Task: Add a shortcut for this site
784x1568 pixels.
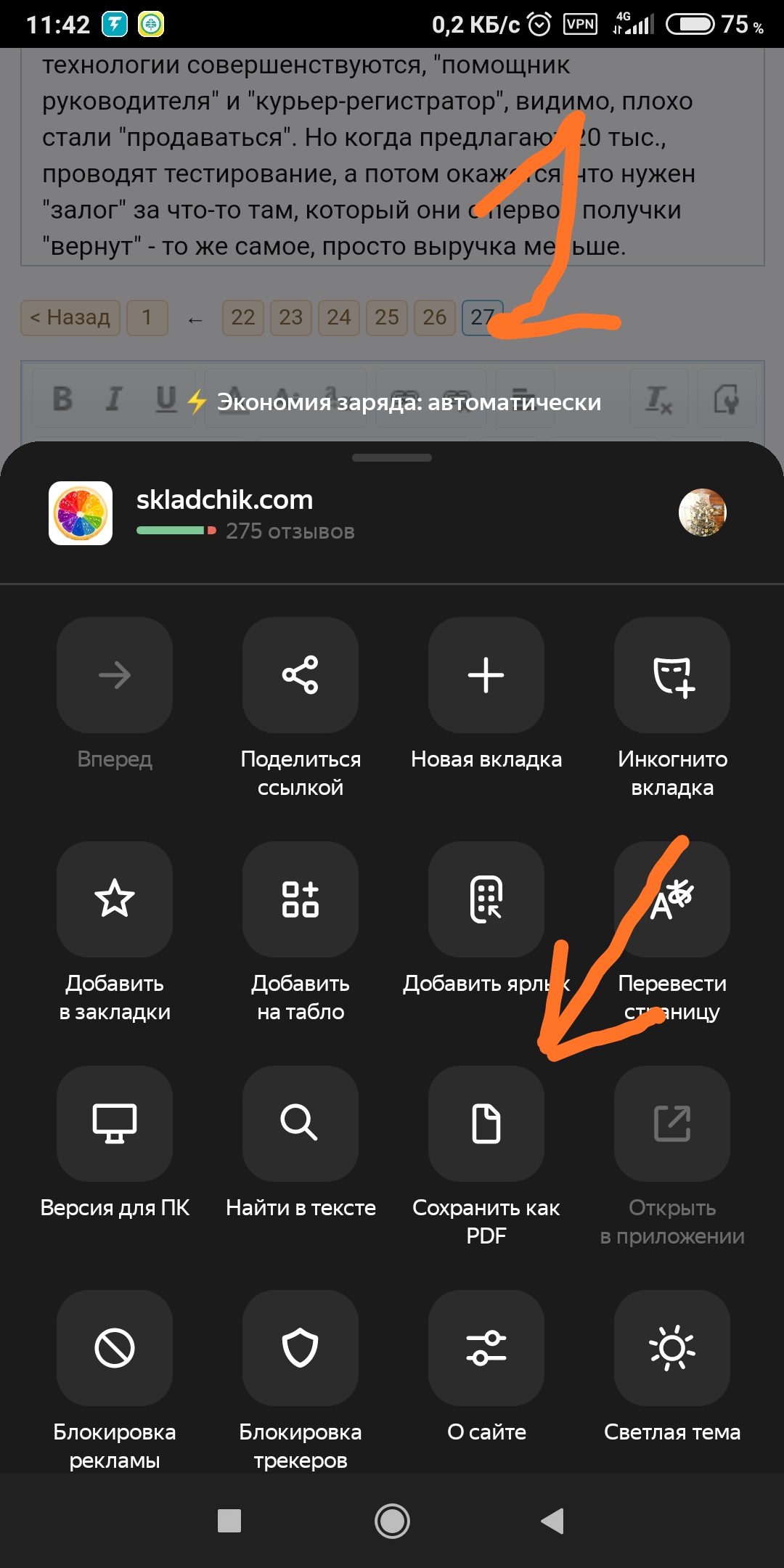Action: pos(486,899)
